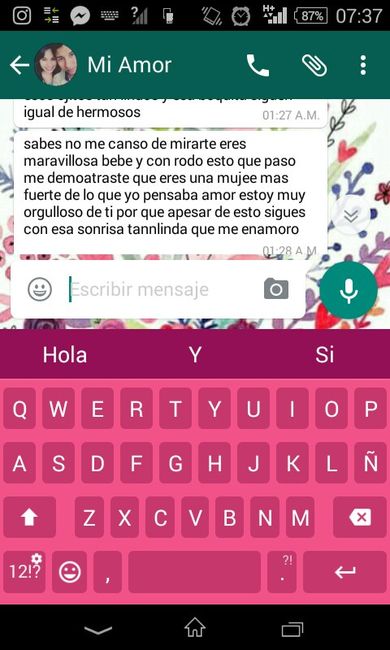This screenshot has height=650, width=390.
Task: Open the attachment paperclip menu
Action: pos(314,65)
